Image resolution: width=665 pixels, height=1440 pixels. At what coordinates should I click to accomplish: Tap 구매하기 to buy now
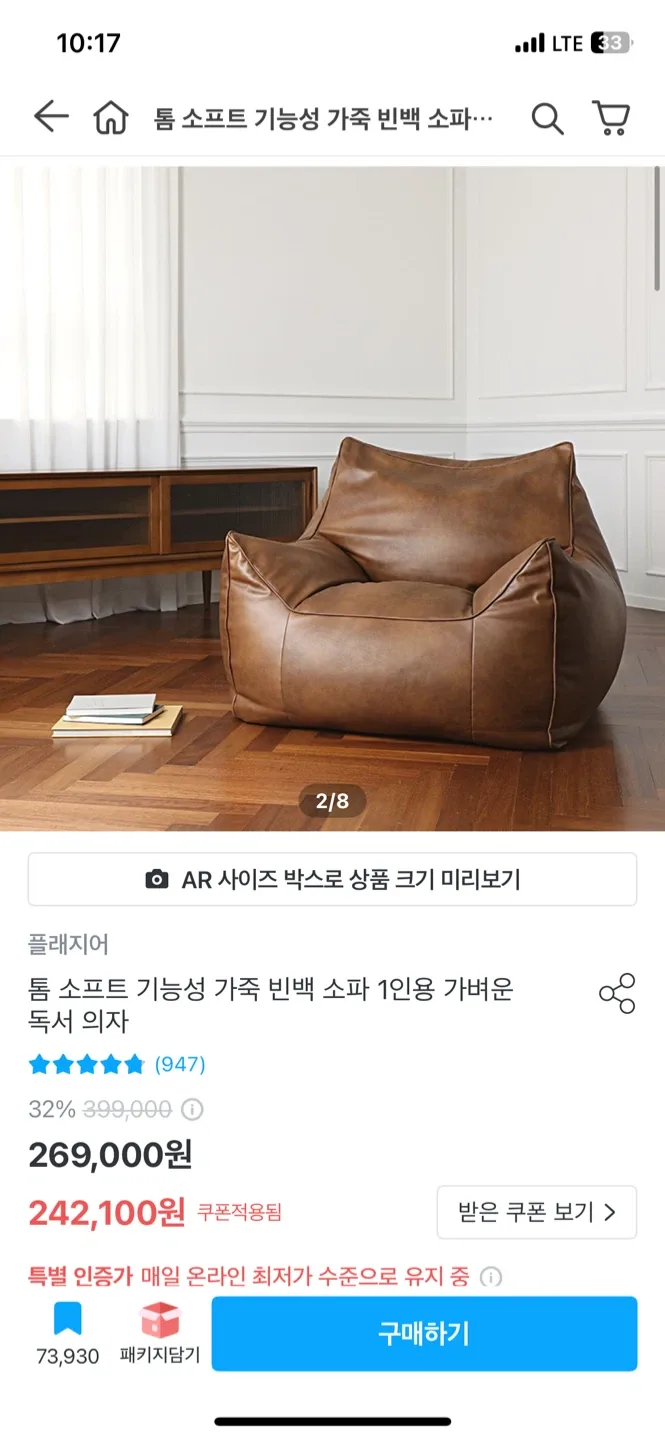coord(424,1333)
